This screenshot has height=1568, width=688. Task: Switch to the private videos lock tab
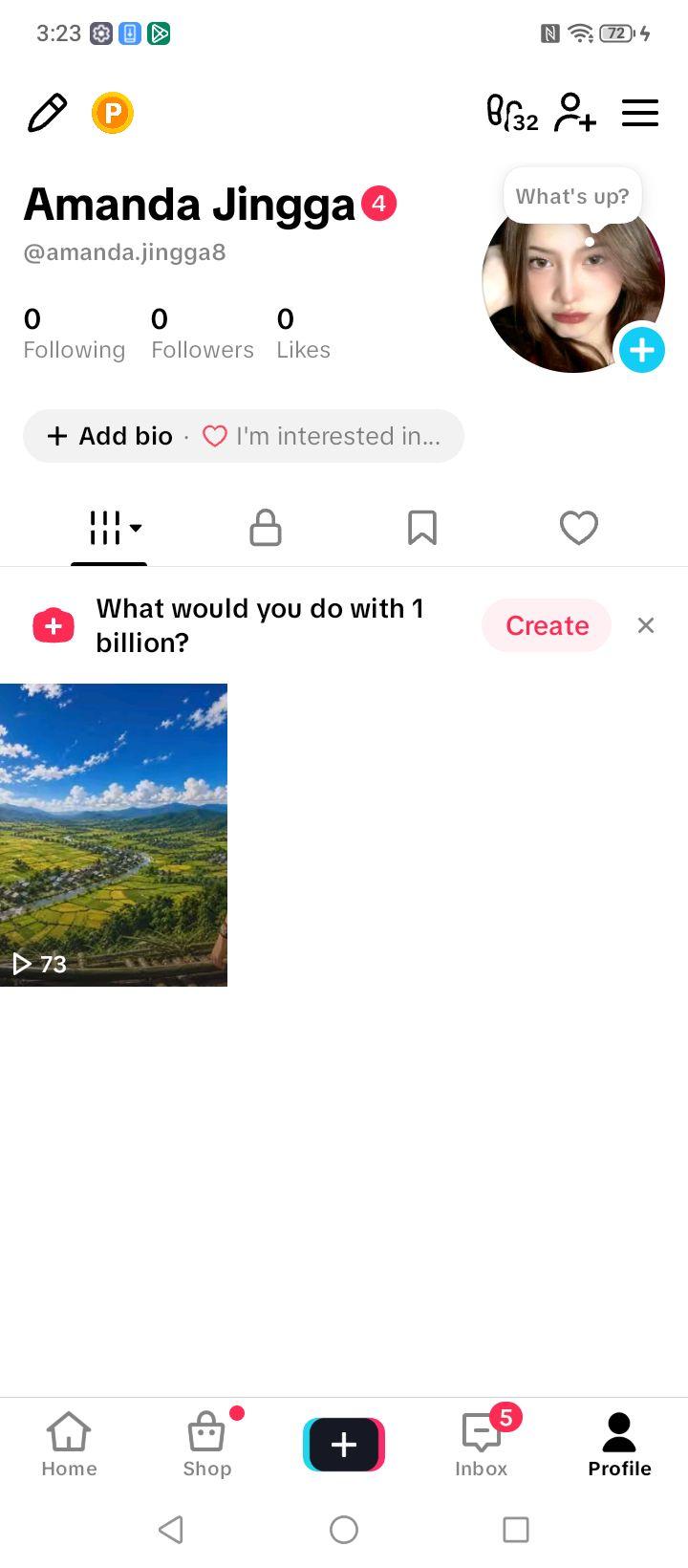266,528
